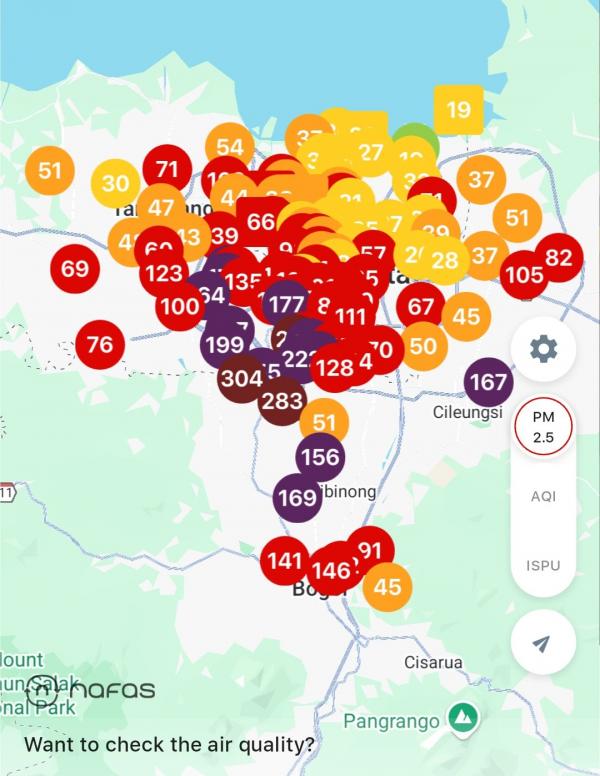Open the red 141 marker near Bogor
The image size is (600, 776).
285,561
